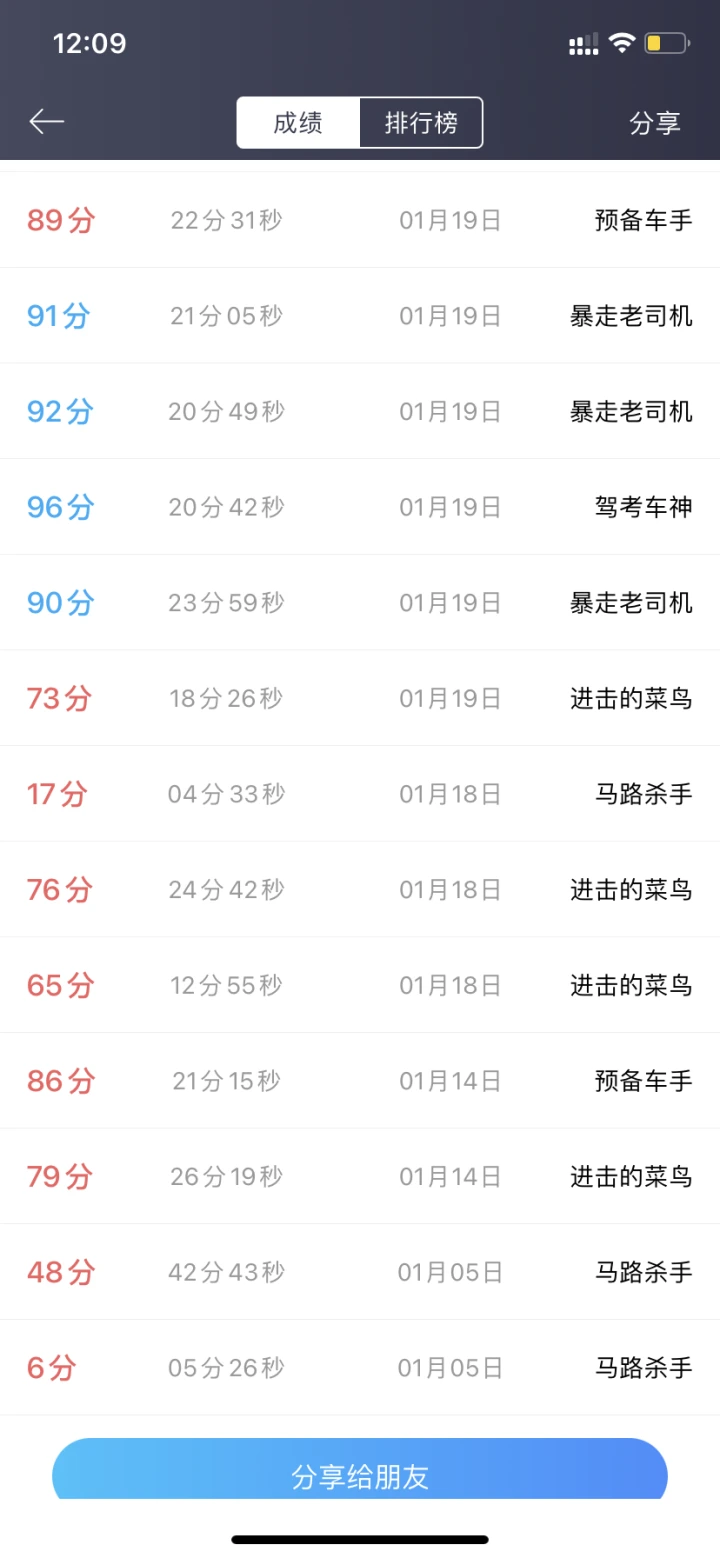The image size is (720, 1558).
Task: Switch to the 排行榜 tab
Action: coord(421,123)
